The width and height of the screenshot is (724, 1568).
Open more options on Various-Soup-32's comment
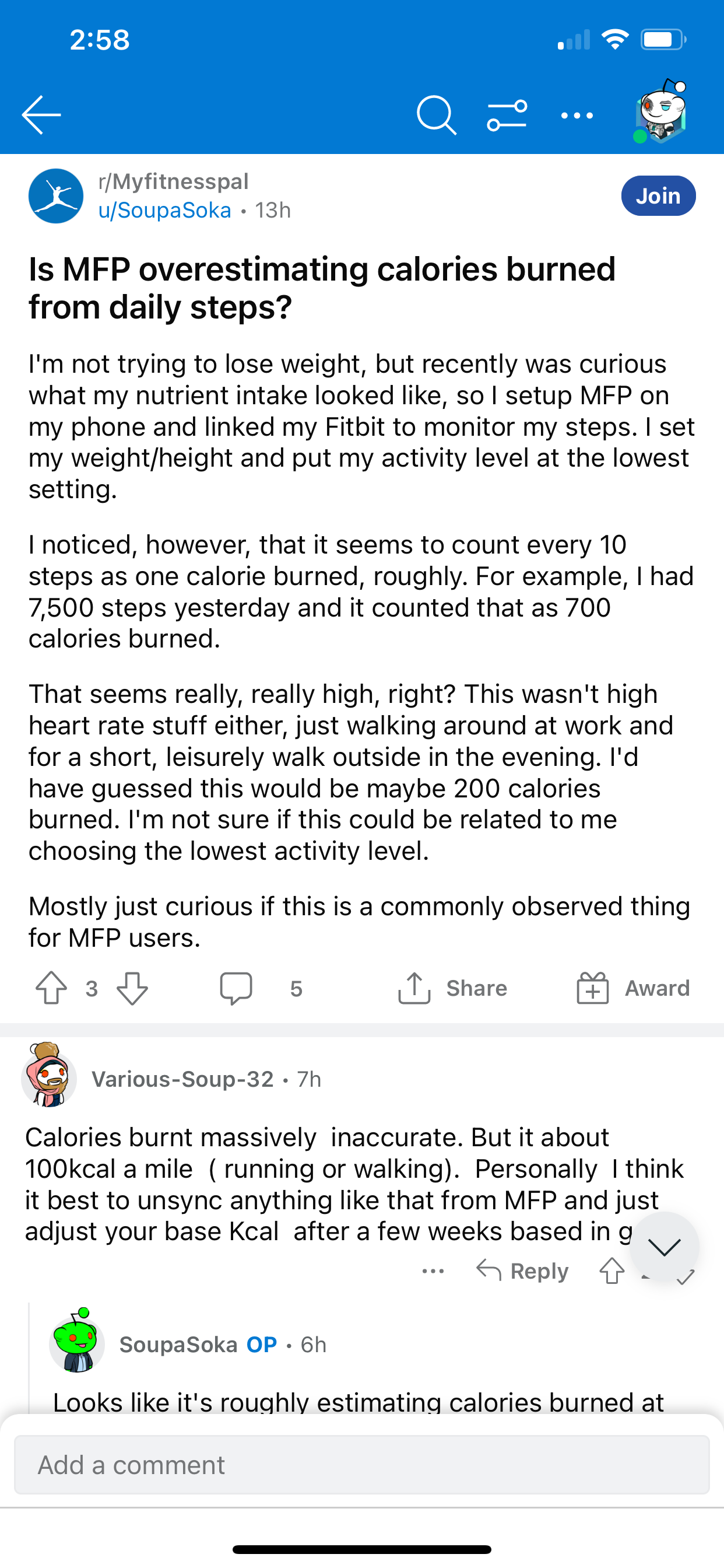(x=433, y=1271)
